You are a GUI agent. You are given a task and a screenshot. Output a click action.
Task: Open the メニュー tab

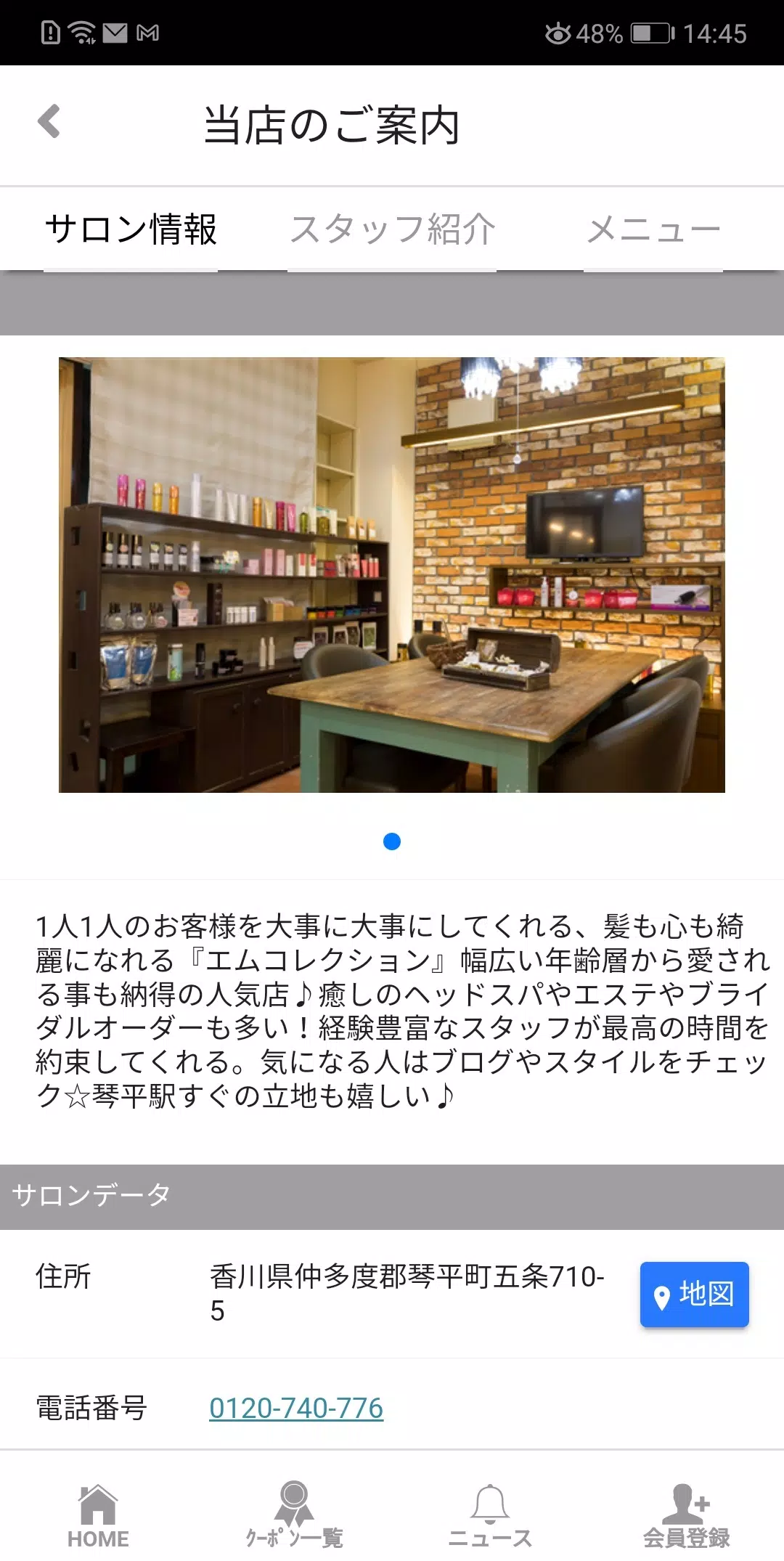[653, 229]
